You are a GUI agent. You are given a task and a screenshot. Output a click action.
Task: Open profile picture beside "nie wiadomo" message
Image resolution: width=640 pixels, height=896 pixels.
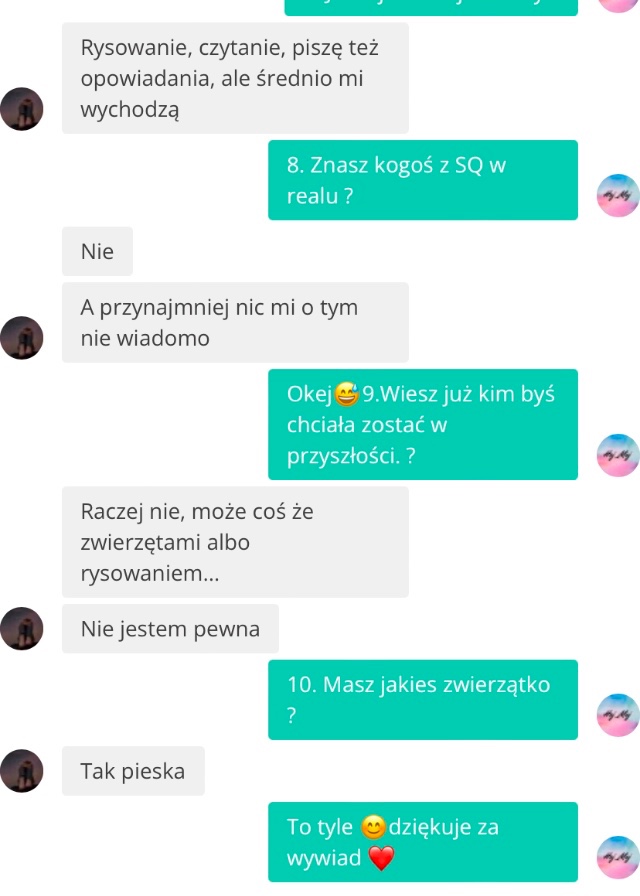tap(22, 338)
